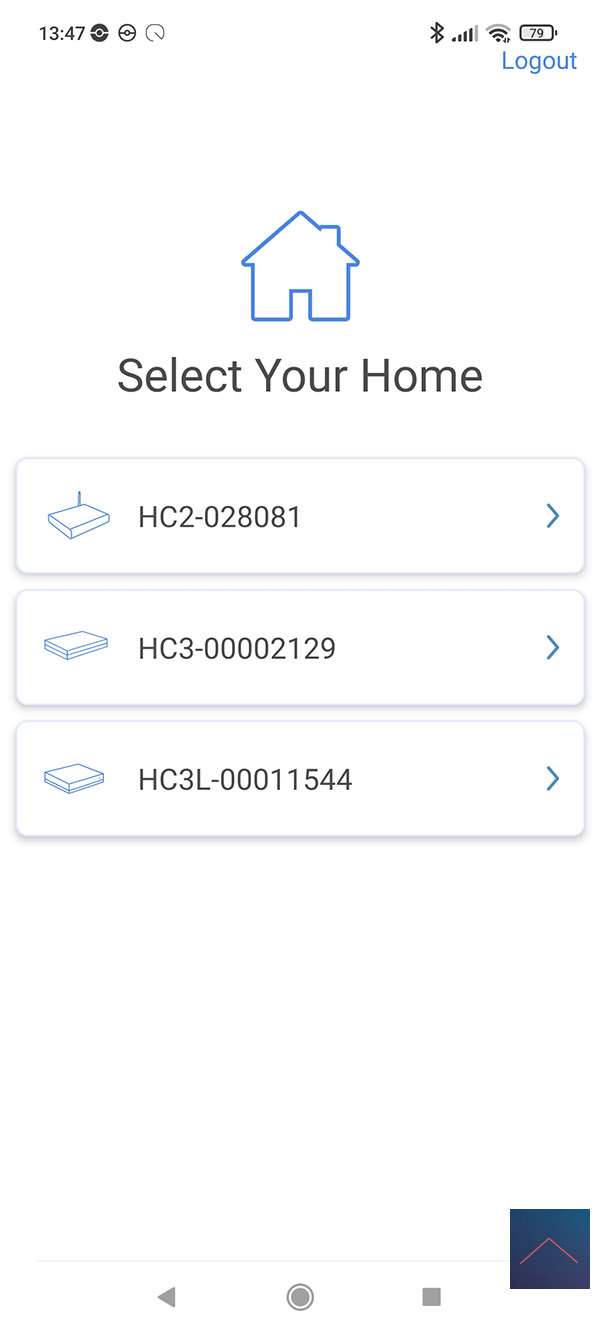Open recent apps from the navigation bar
Image resolution: width=600 pixels, height=1333 pixels.
[432, 1297]
